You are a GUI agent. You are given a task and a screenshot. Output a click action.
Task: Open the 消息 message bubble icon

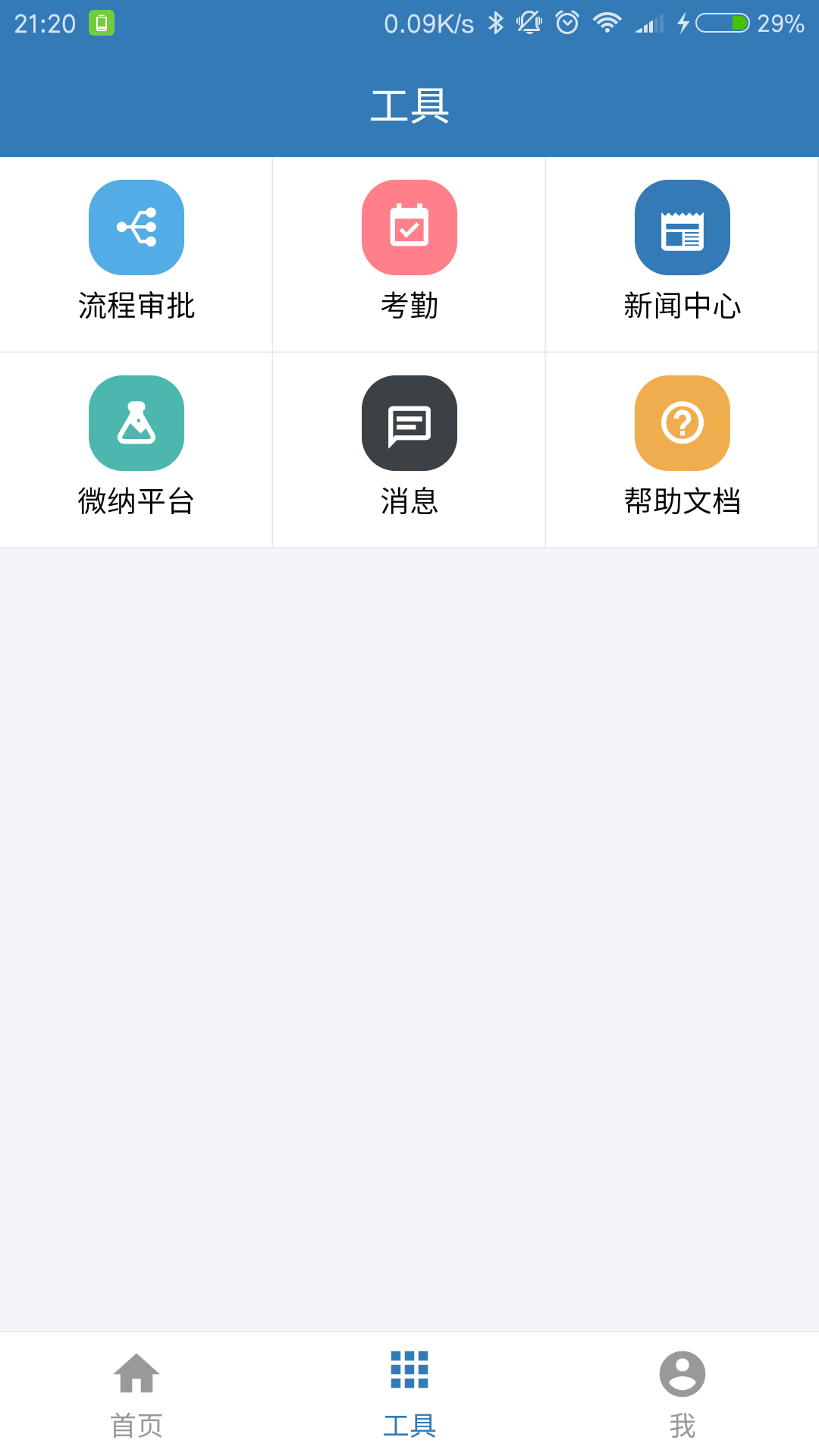pos(409,423)
